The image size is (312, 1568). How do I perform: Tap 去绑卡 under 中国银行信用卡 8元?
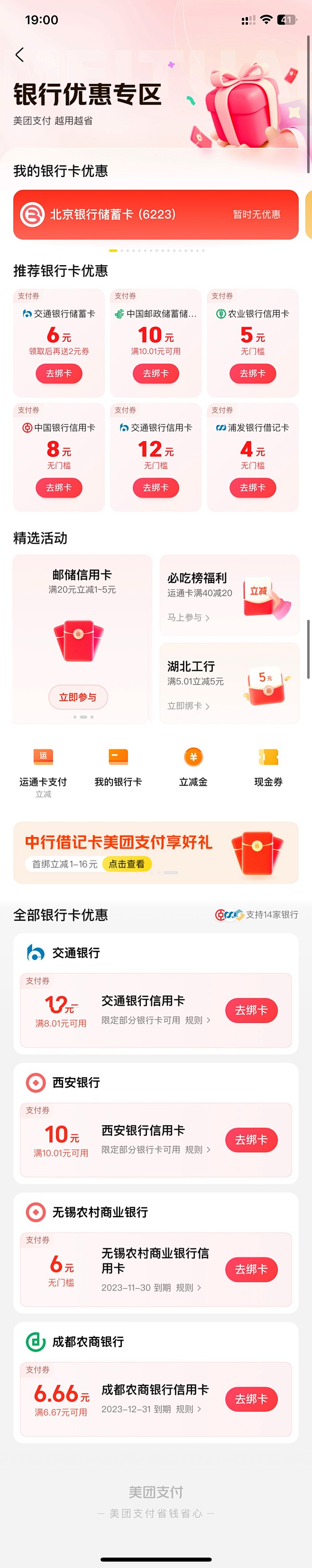[x=58, y=488]
